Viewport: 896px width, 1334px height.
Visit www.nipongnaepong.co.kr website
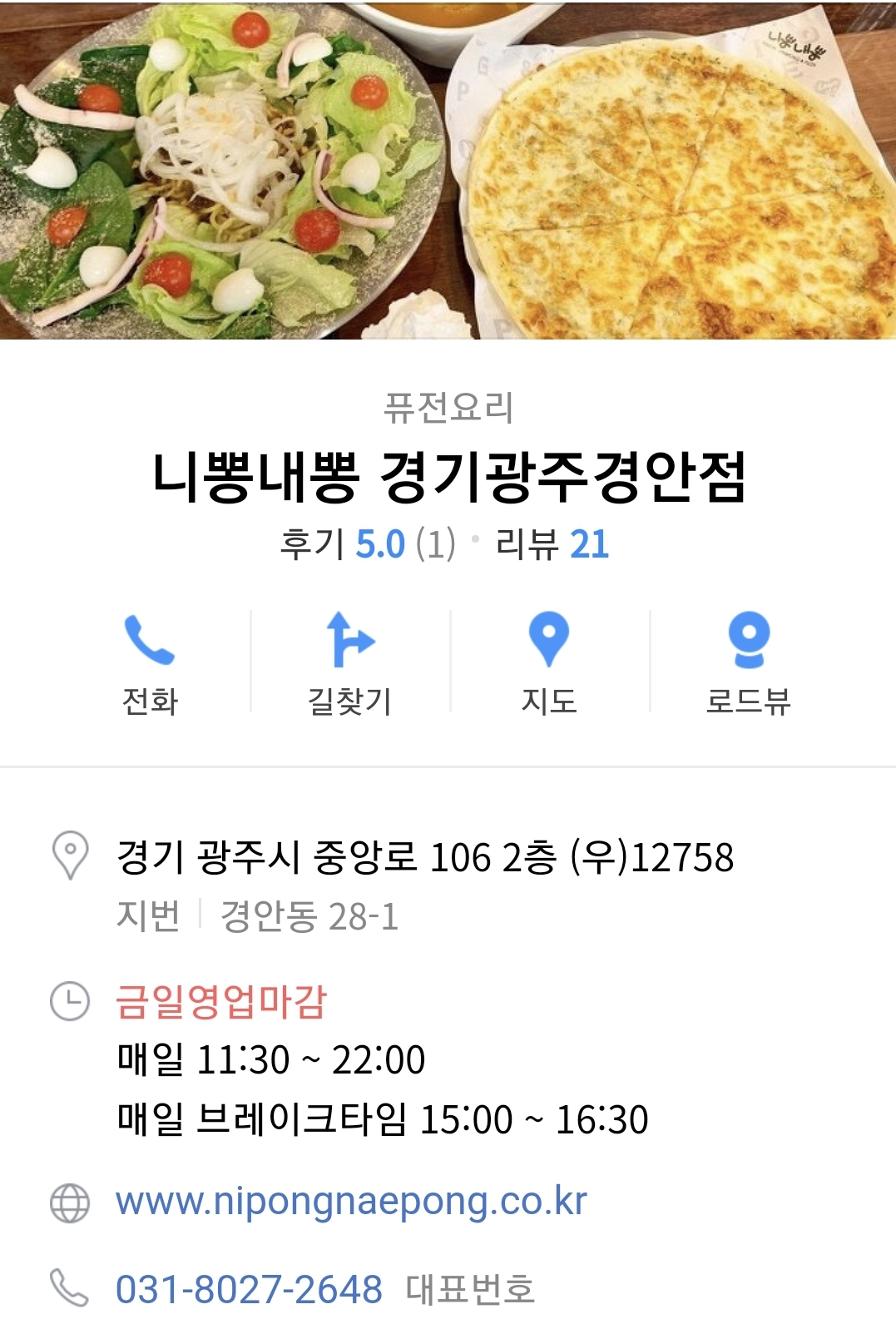[x=351, y=1202]
